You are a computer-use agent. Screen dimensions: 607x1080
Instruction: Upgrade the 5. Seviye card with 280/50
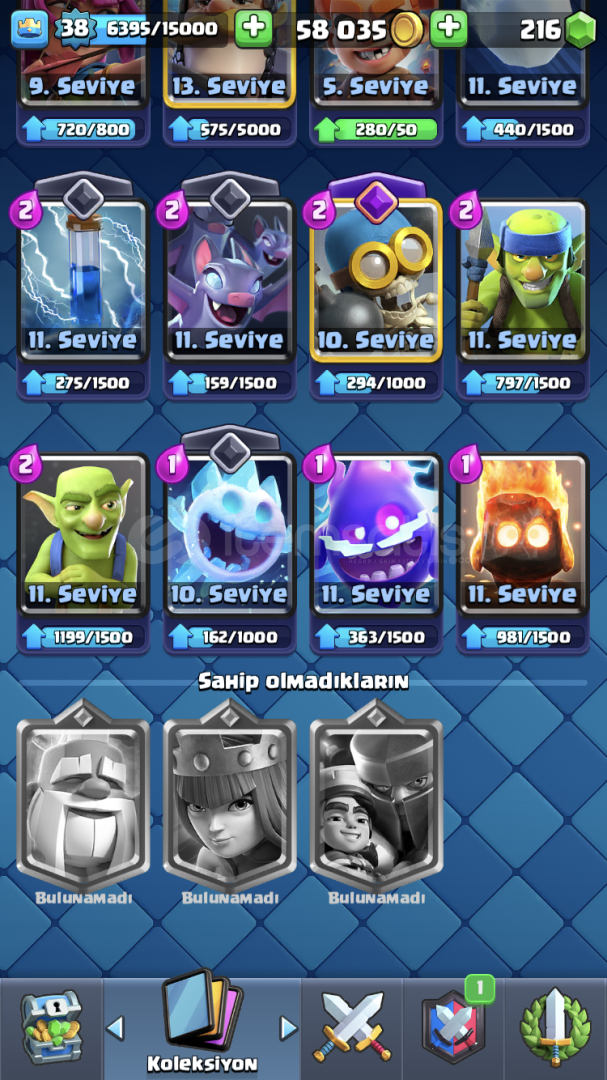376,129
